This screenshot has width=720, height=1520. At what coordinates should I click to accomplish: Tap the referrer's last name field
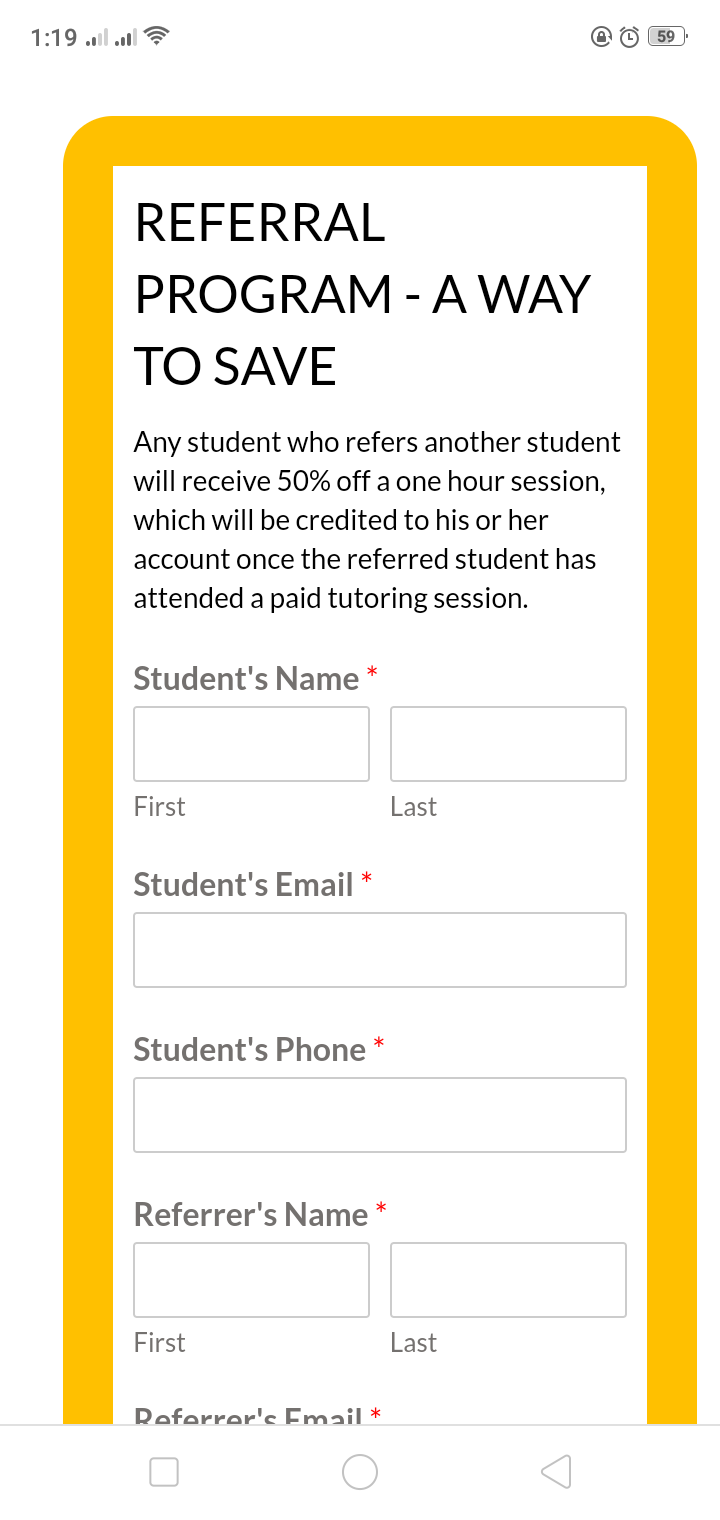[508, 1280]
